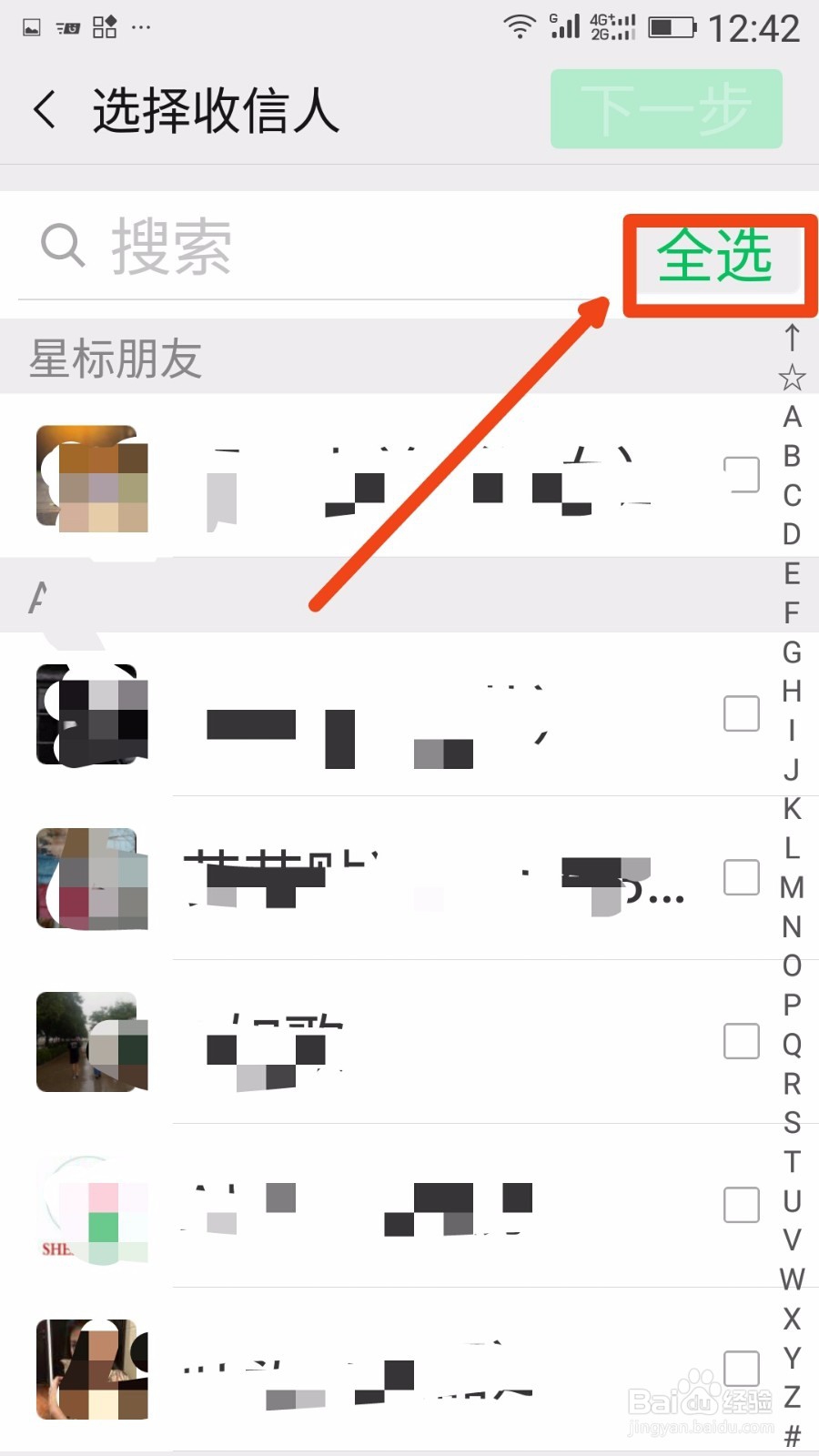
Task: Tap the Wi-Fi icon in the status bar
Action: tap(518, 27)
